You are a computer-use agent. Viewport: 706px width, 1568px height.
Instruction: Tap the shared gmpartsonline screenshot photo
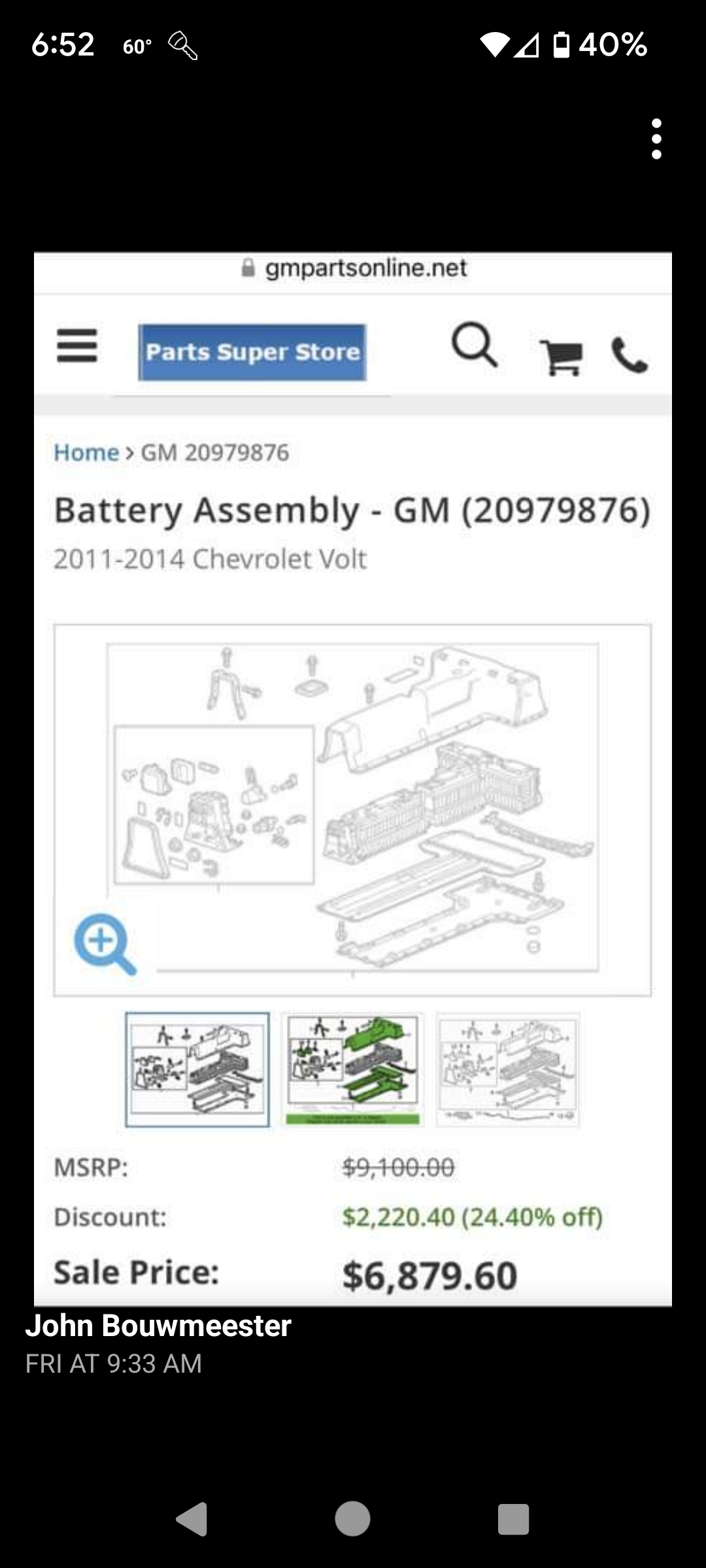(353, 779)
